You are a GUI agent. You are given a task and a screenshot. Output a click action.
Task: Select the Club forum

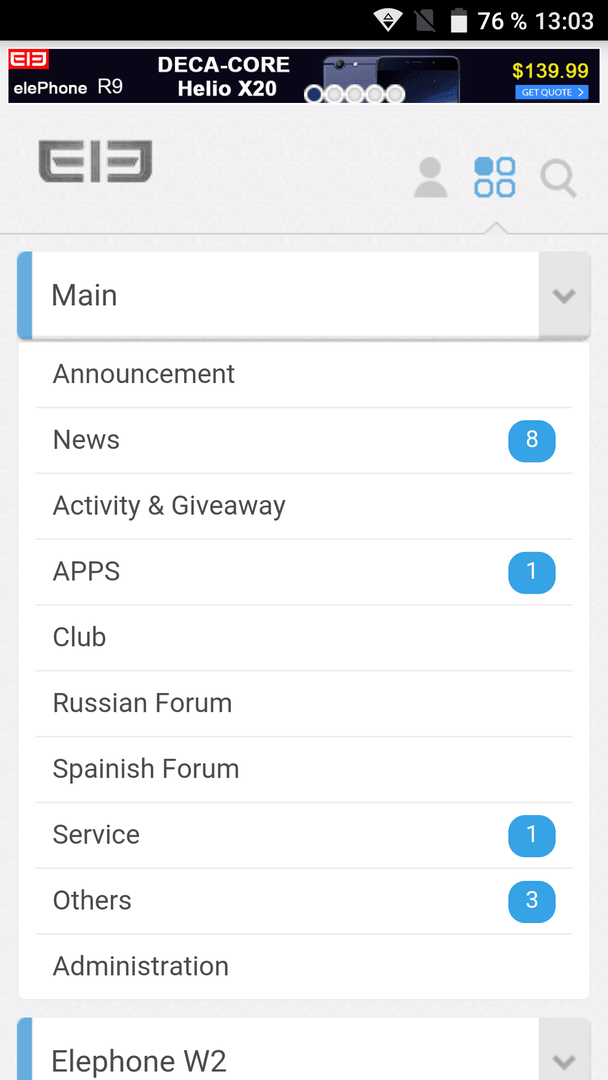304,638
